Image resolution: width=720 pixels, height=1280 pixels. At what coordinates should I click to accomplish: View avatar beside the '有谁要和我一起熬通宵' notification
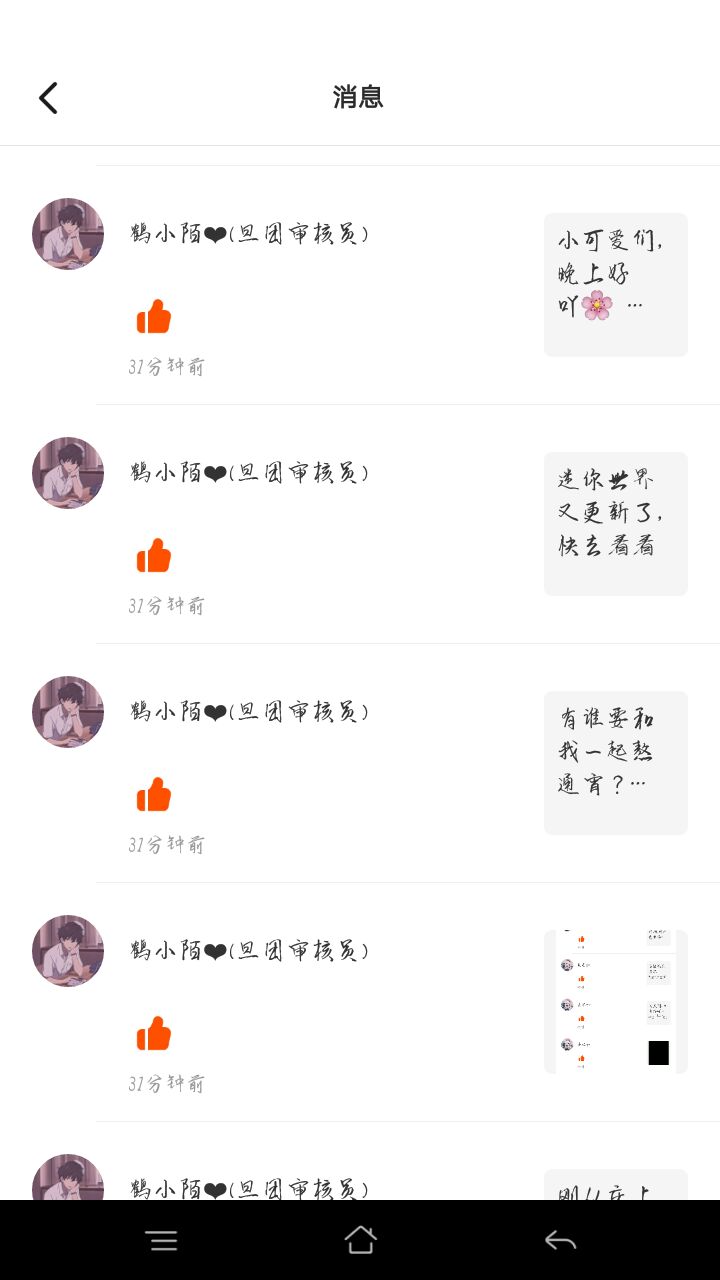(x=68, y=712)
